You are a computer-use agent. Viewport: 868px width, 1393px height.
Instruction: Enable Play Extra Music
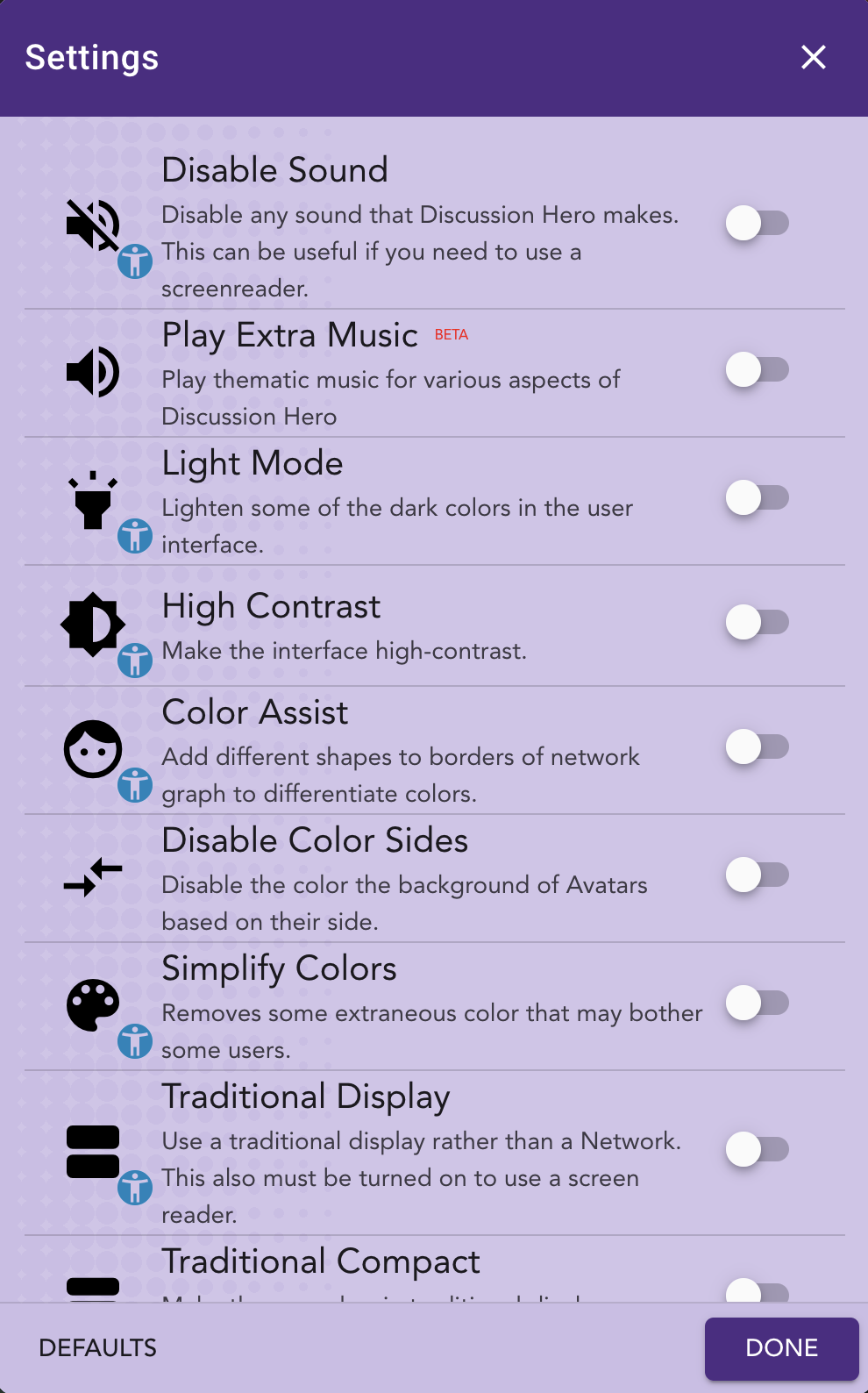[757, 370]
